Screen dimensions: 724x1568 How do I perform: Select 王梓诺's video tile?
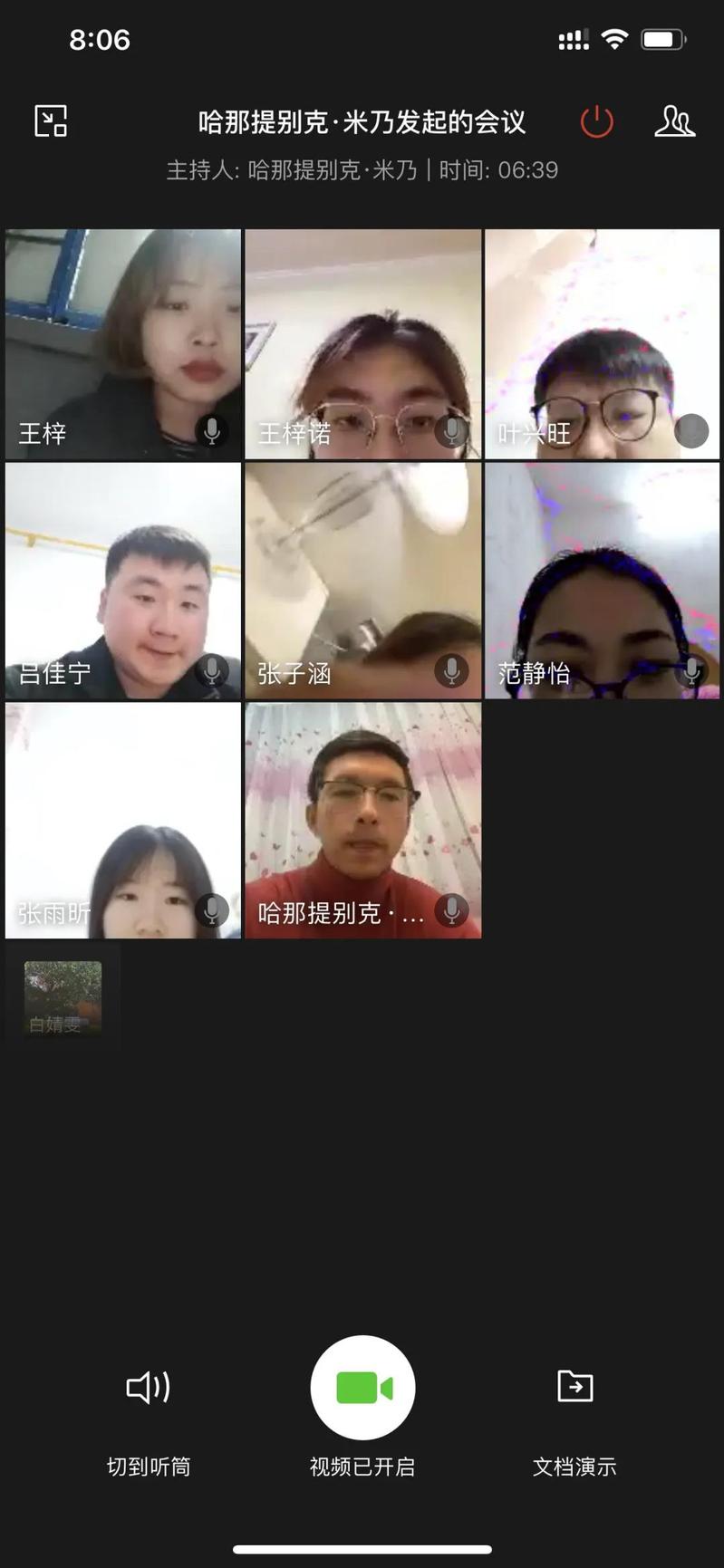[362, 343]
